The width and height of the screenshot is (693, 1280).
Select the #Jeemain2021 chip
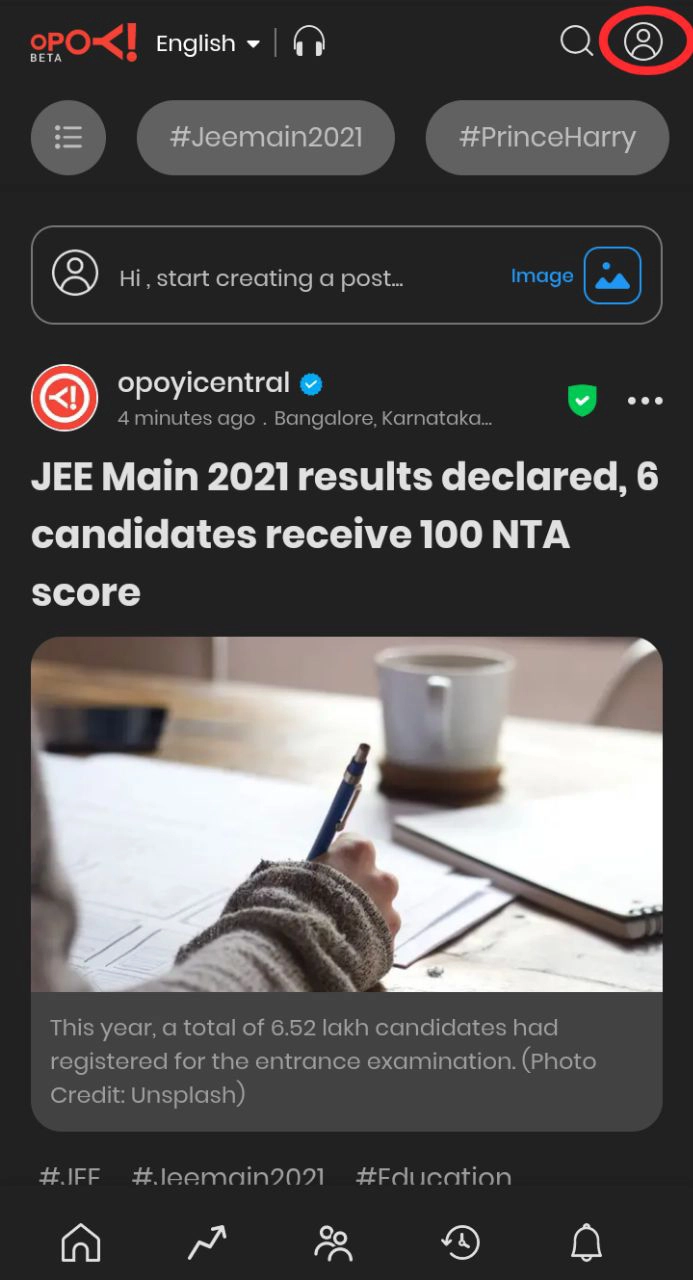(266, 137)
